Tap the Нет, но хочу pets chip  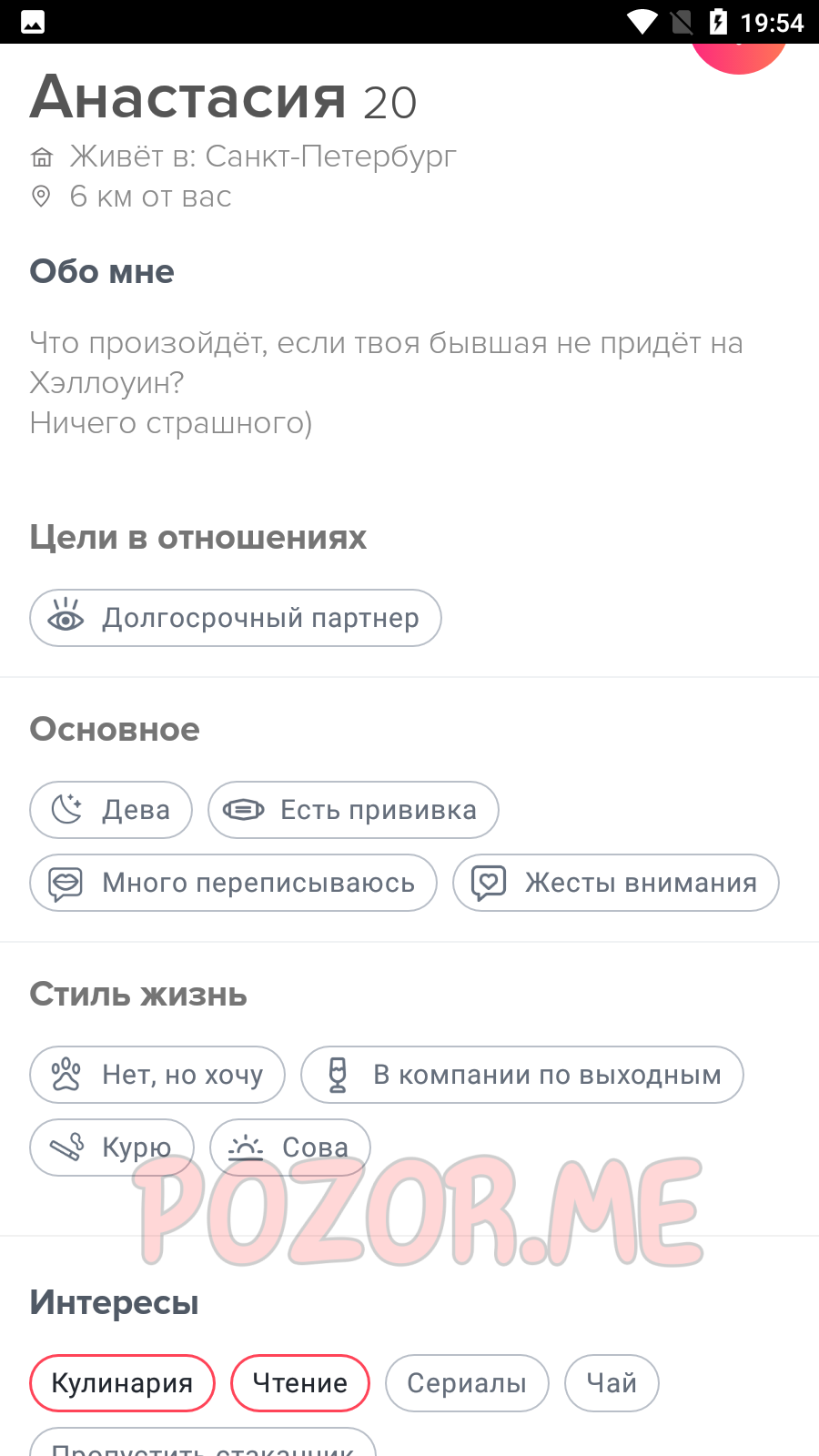(x=157, y=1075)
